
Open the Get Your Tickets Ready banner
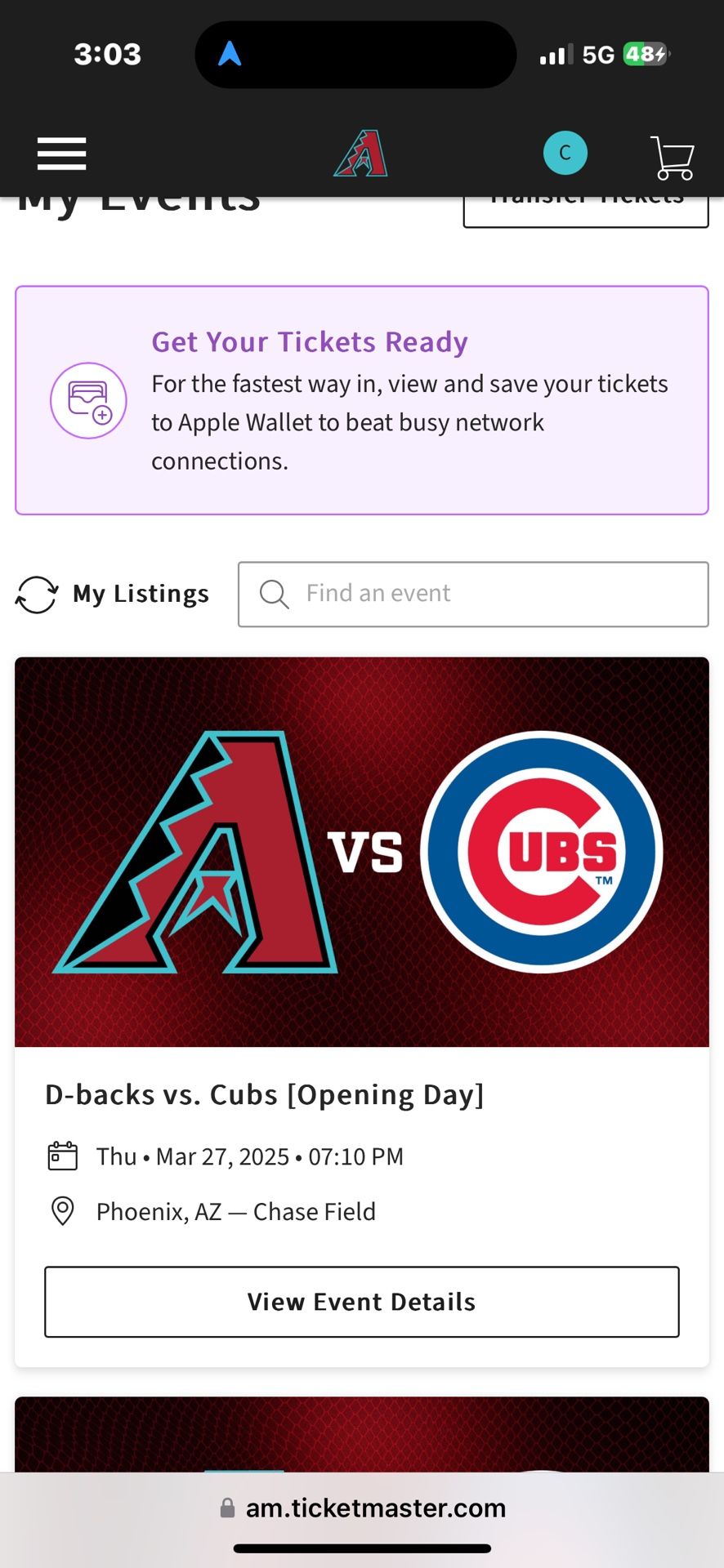[x=362, y=399]
